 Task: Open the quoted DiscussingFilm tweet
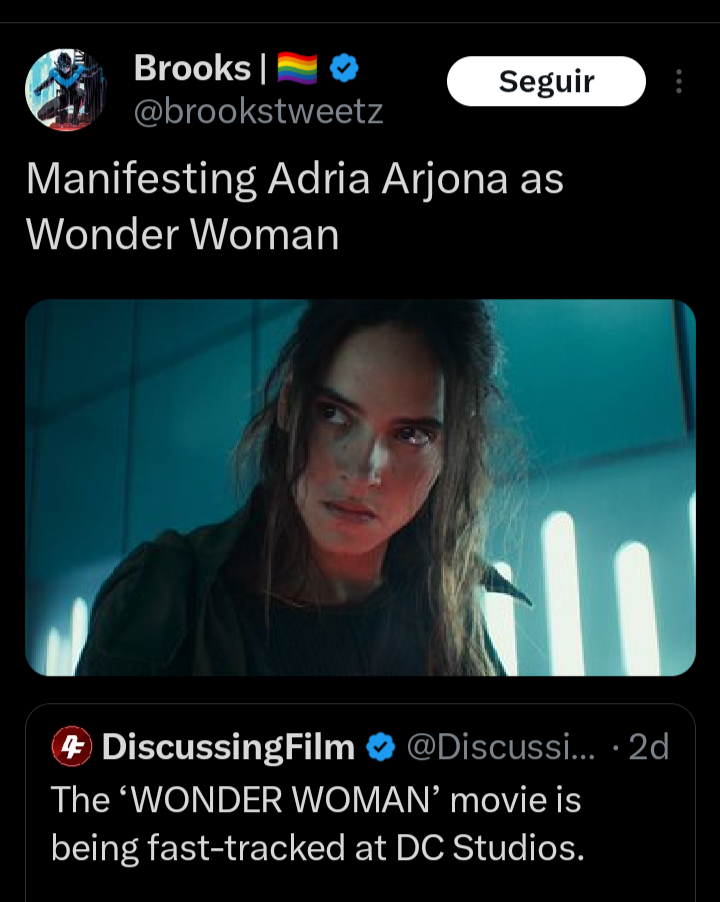pos(360,820)
